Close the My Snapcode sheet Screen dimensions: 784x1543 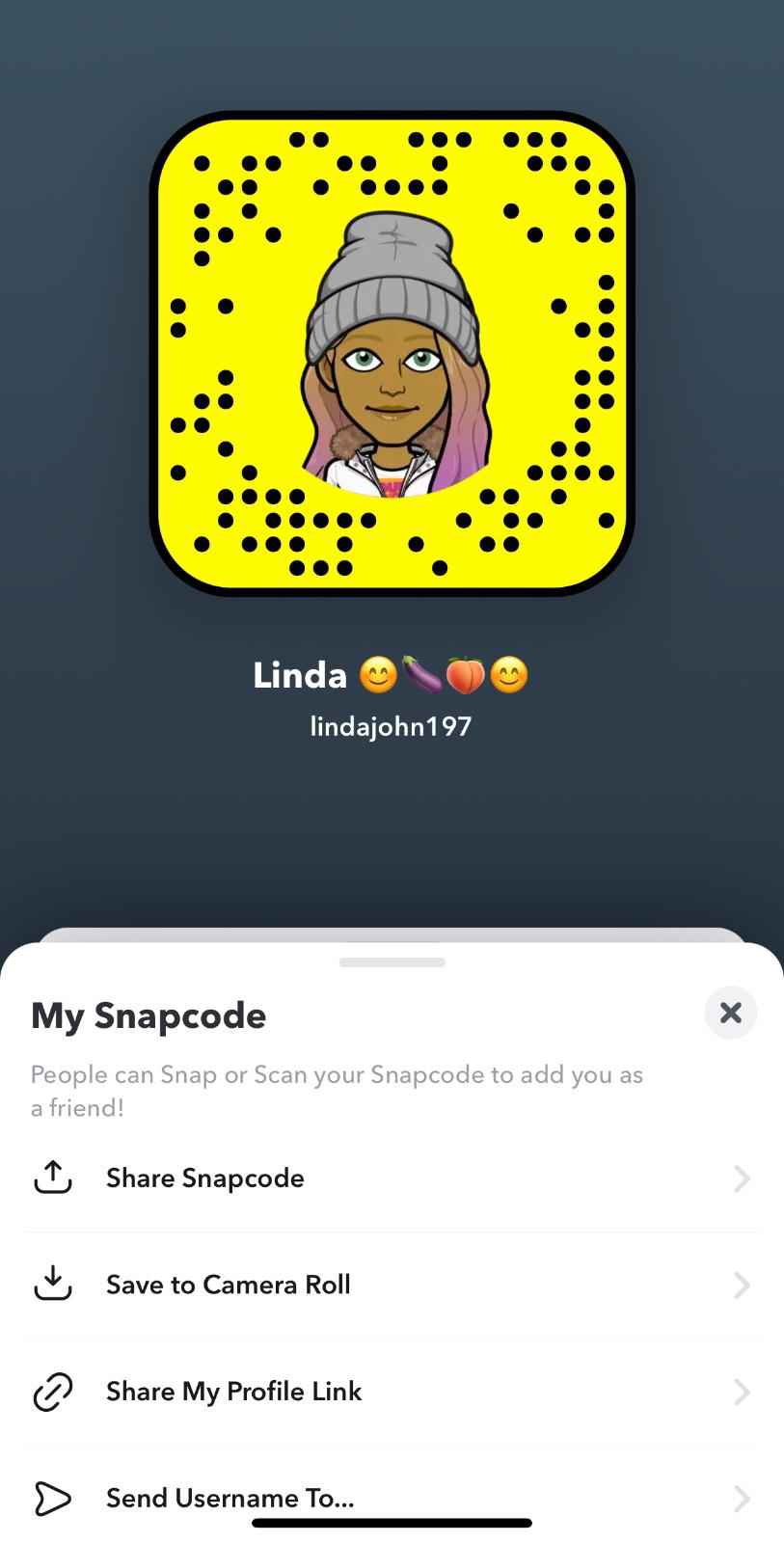pyautogui.click(x=730, y=1013)
